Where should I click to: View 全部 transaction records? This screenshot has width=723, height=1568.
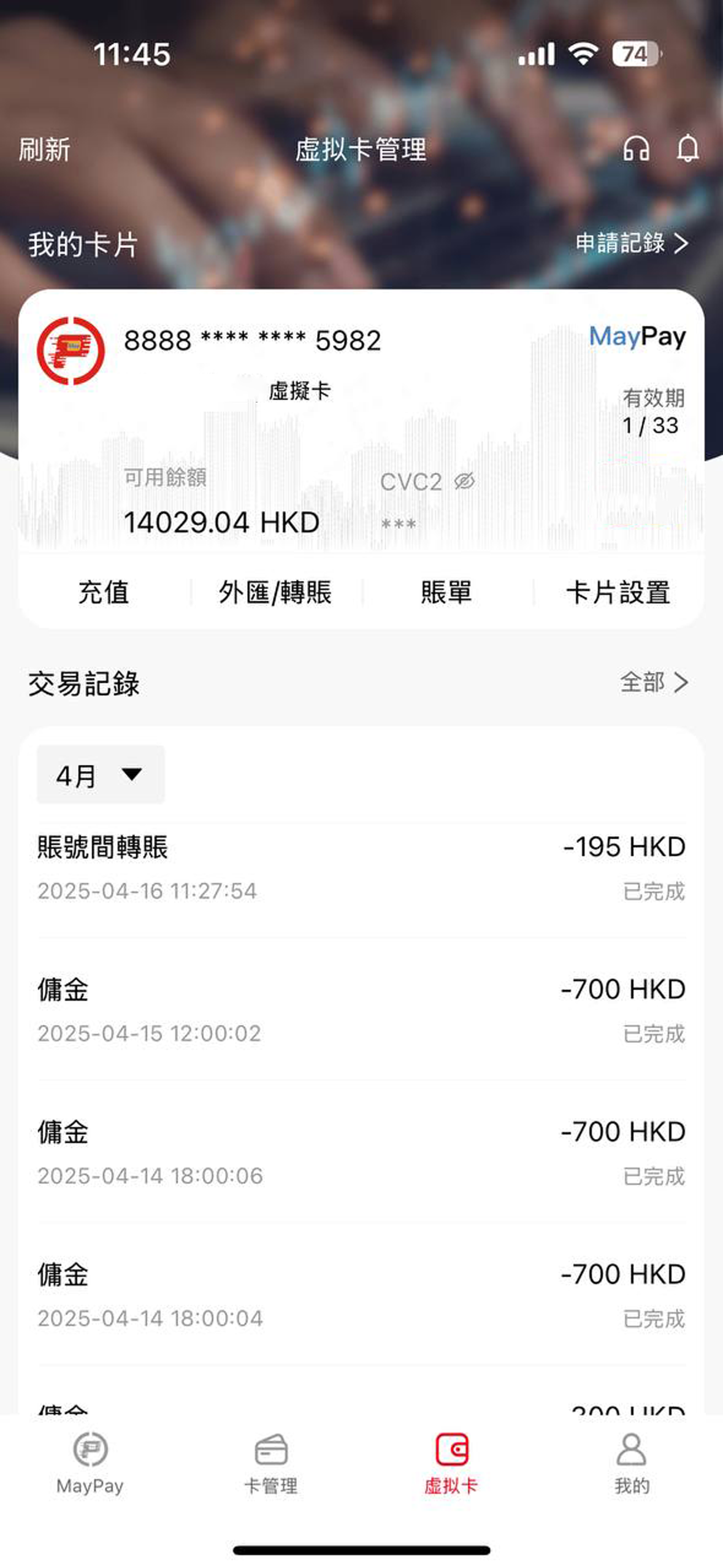[x=654, y=682]
